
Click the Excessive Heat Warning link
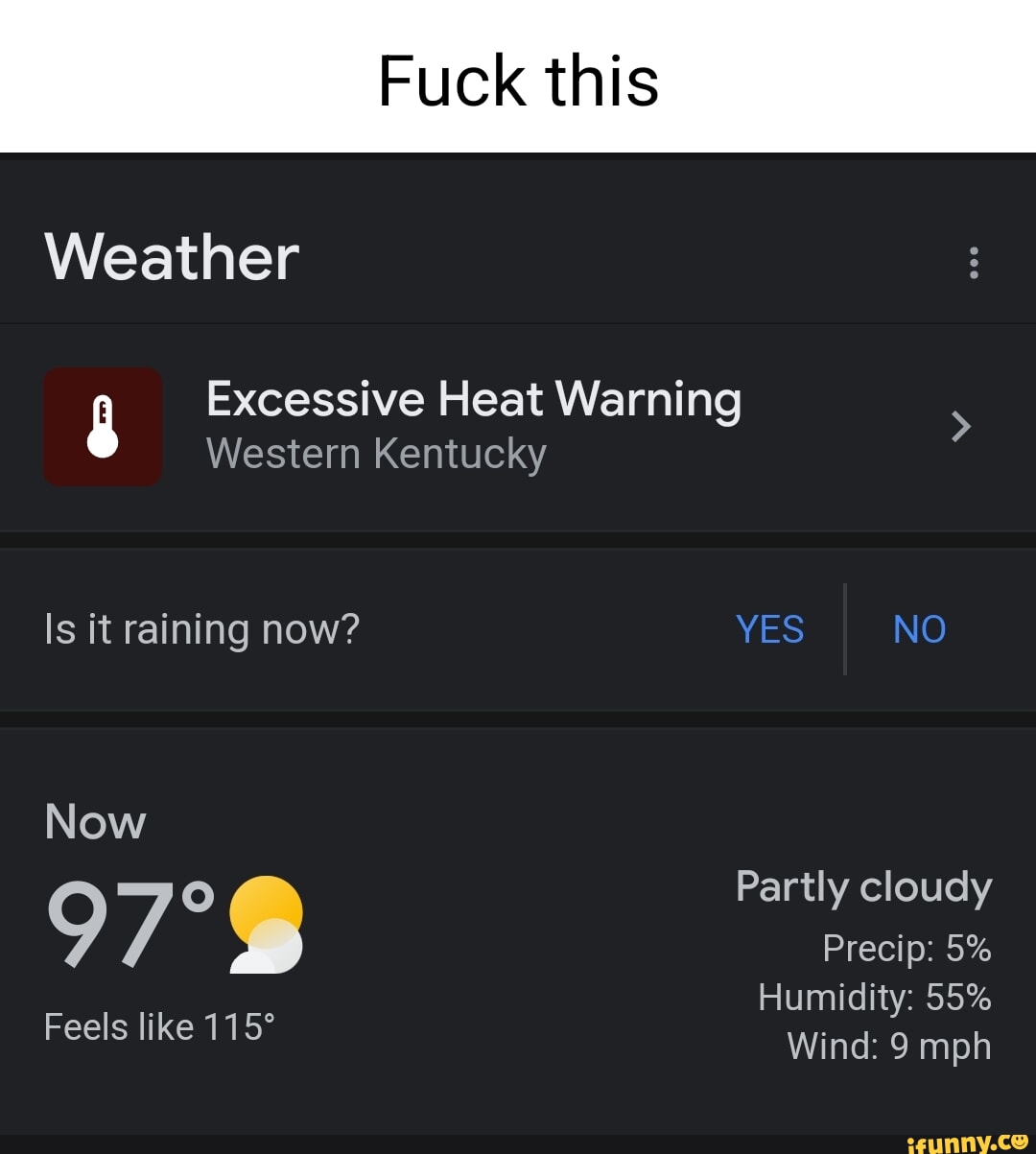(474, 399)
